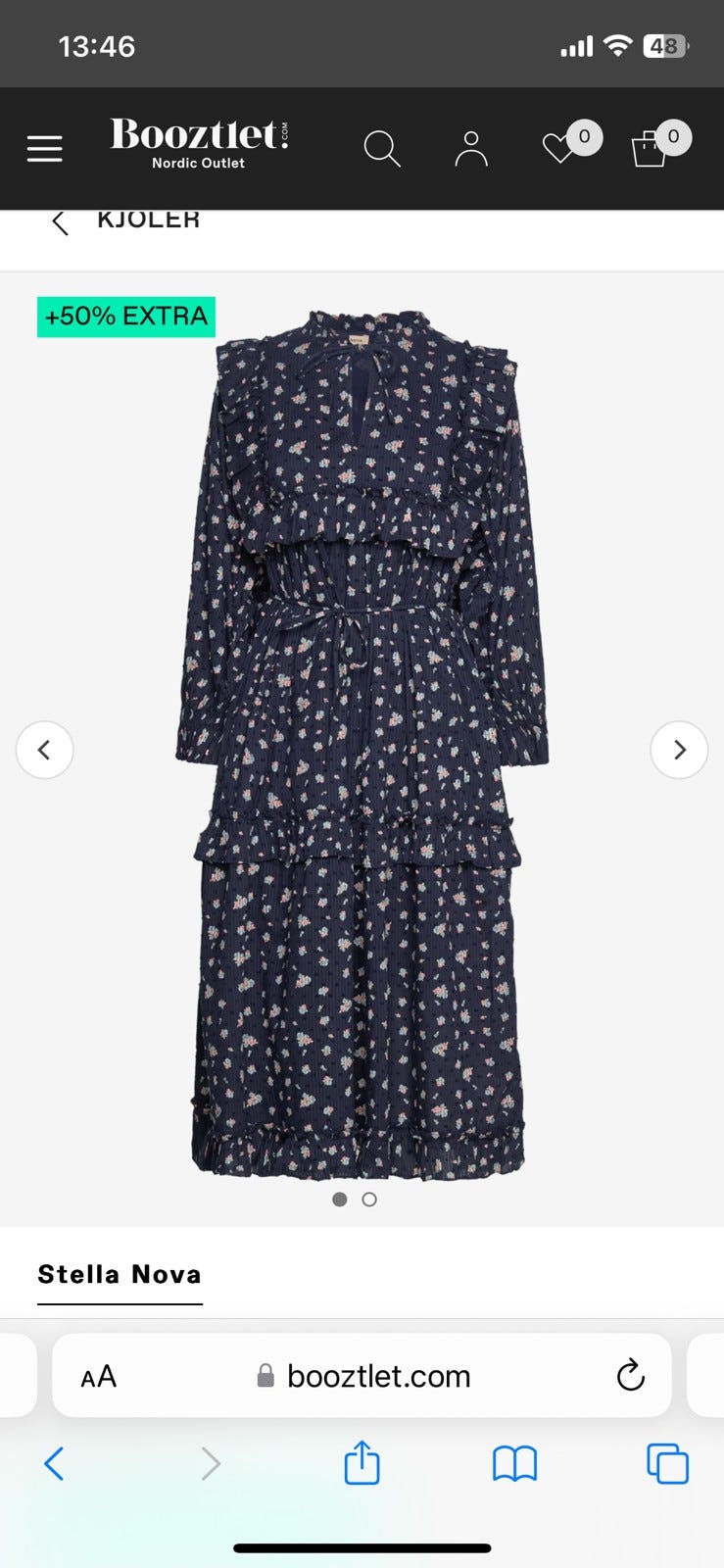Image resolution: width=724 pixels, height=1568 pixels.
Task: View the wishlist heart
Action: [558, 149]
